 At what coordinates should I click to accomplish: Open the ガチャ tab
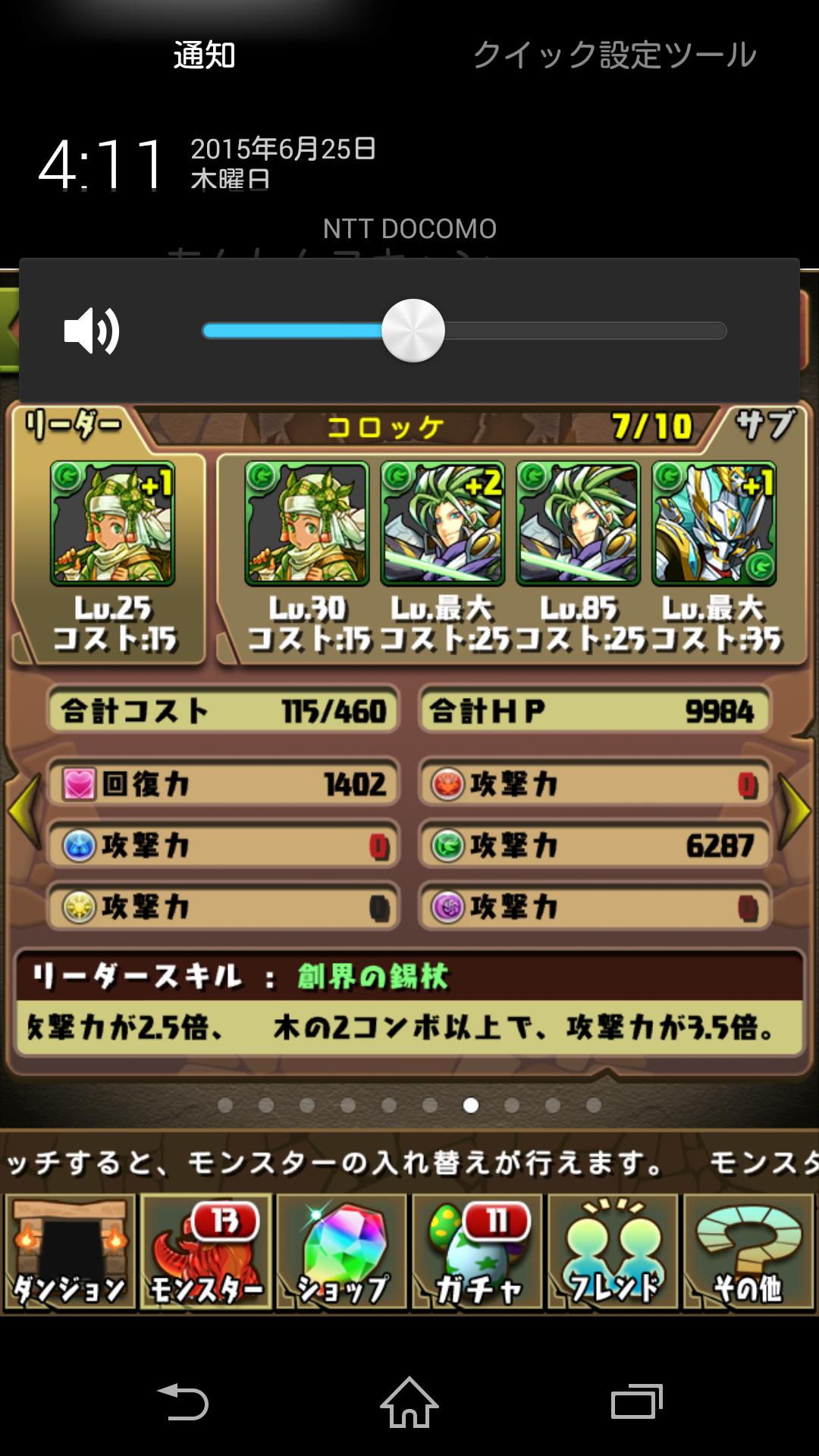click(477, 1251)
